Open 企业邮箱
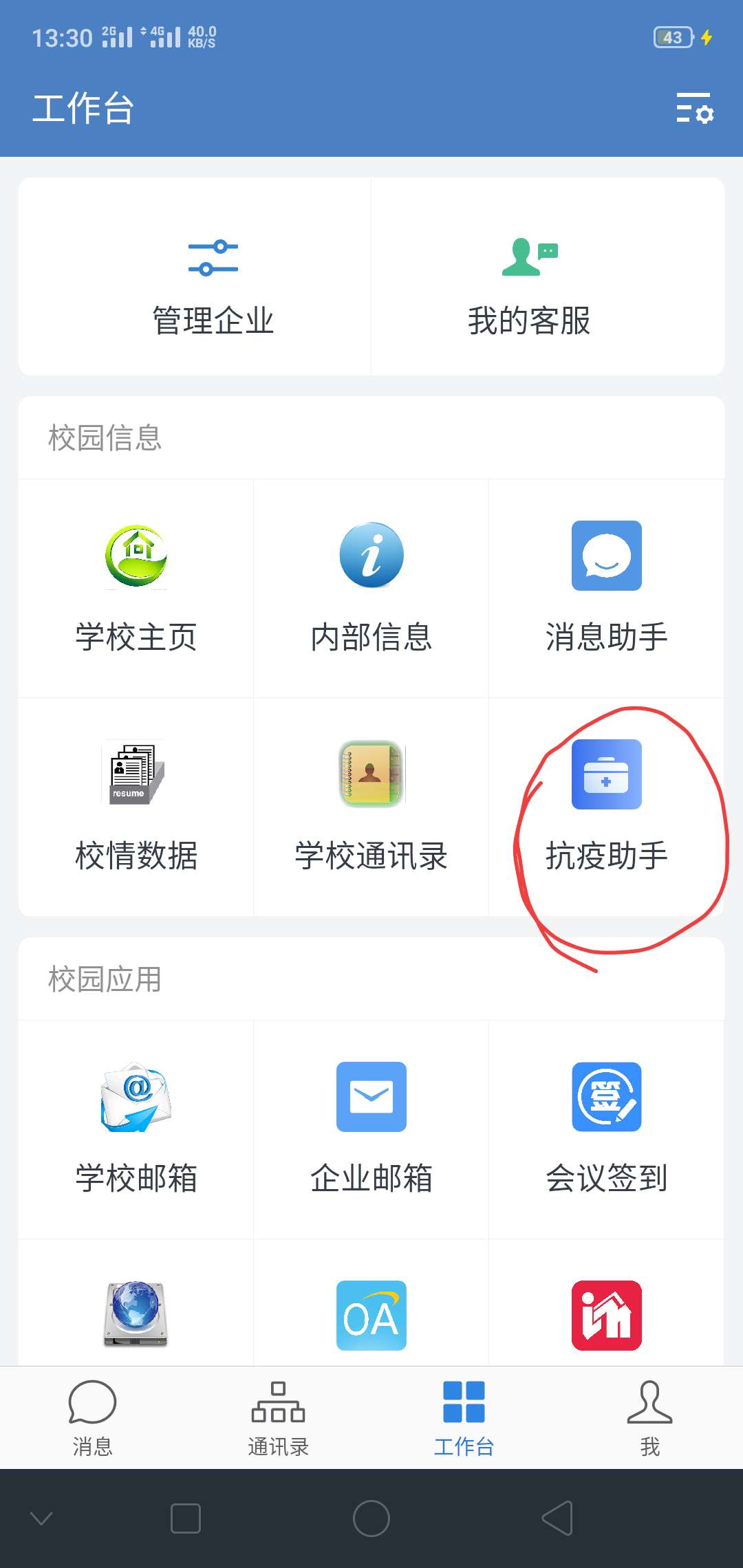Viewport: 743px width, 1568px height. [x=371, y=1129]
